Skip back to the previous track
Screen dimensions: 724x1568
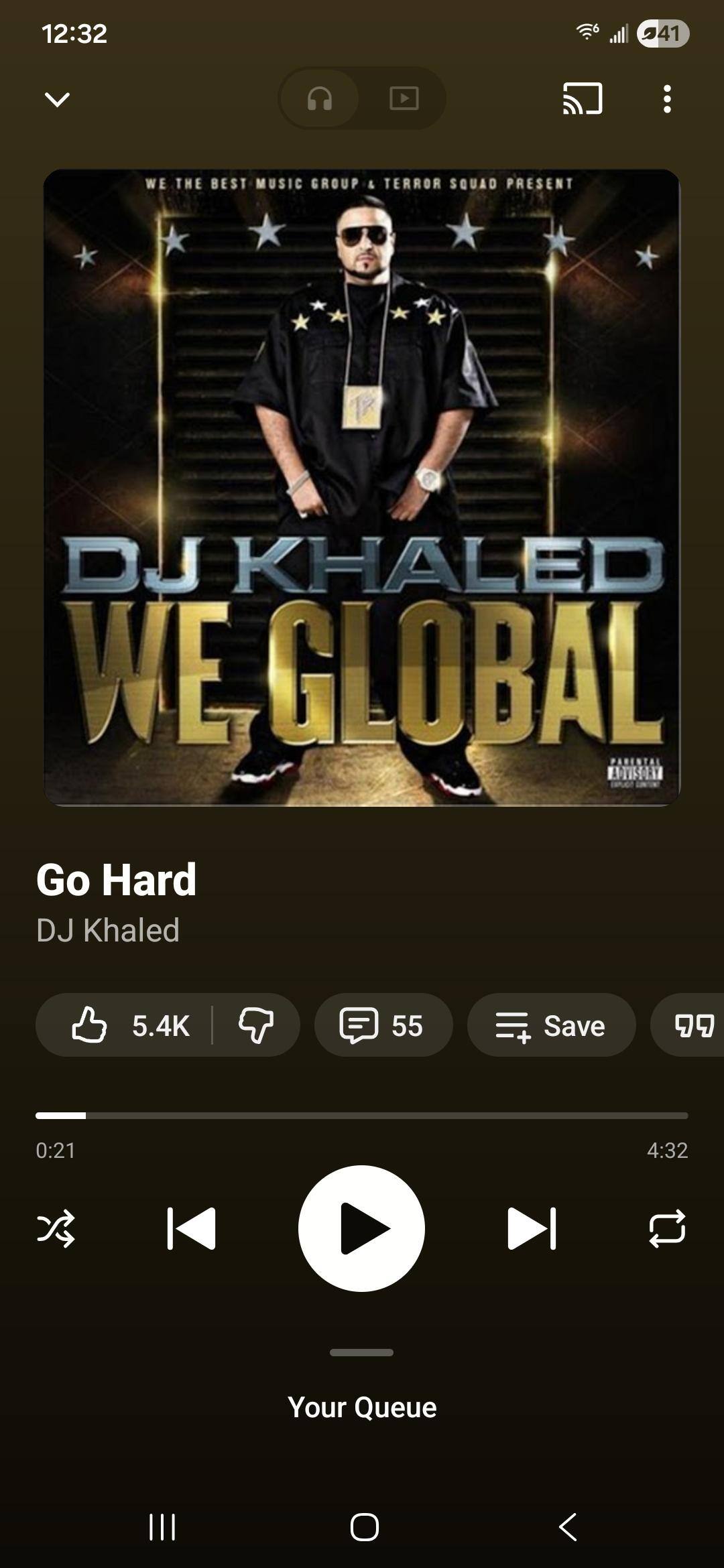(191, 1228)
